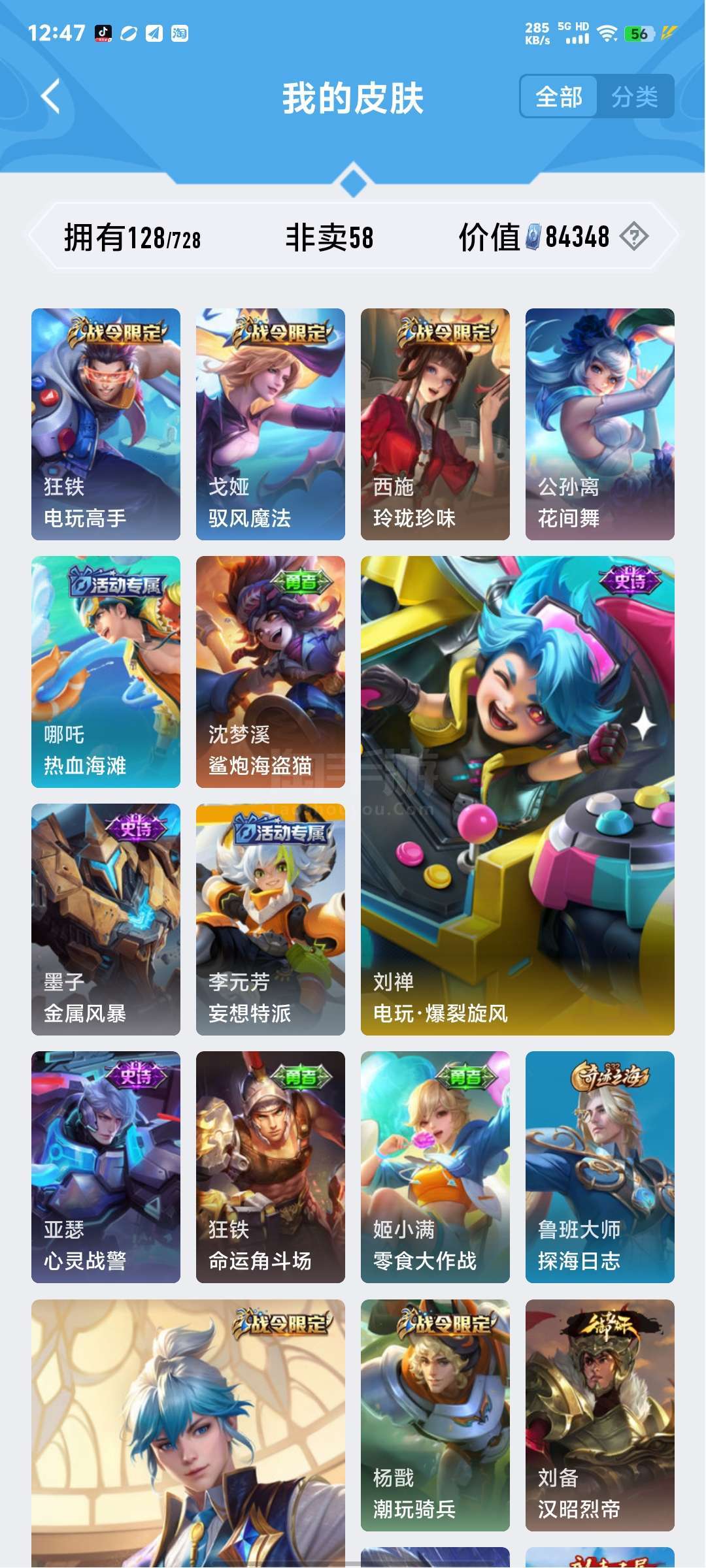706x1568 pixels.
Task: Open 哪吒 热血海滩 skin card
Action: 106,672
